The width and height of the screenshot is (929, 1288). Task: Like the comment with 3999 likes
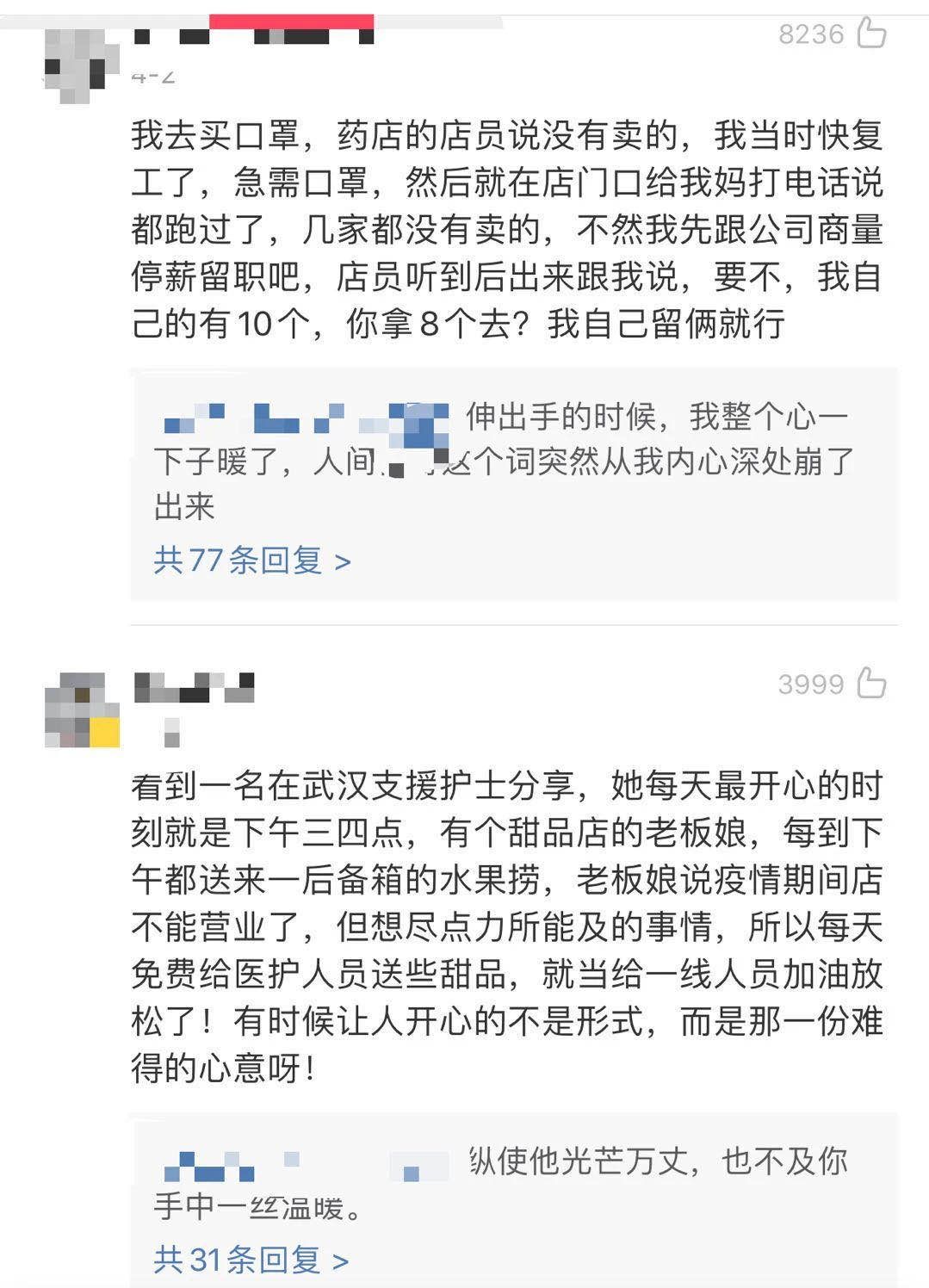tap(871, 684)
